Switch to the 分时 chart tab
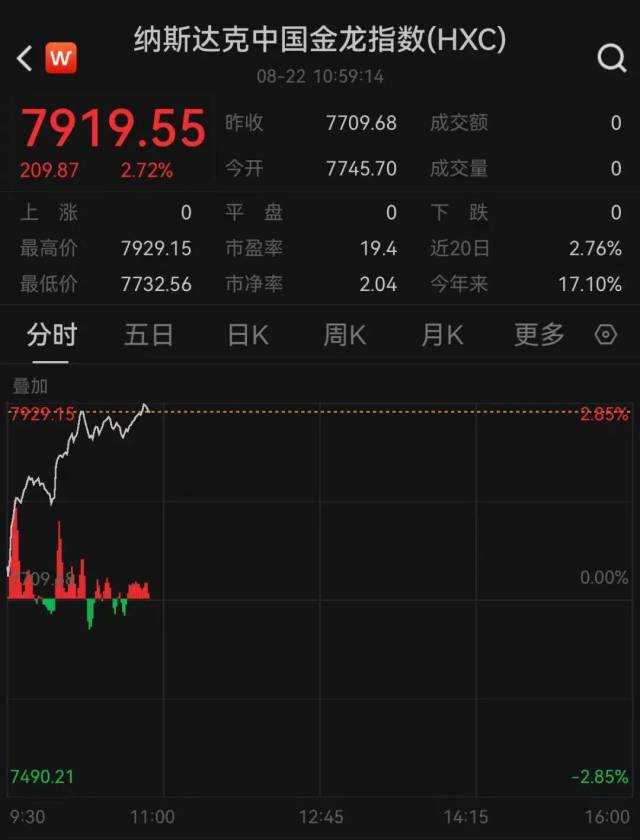 click(x=52, y=335)
